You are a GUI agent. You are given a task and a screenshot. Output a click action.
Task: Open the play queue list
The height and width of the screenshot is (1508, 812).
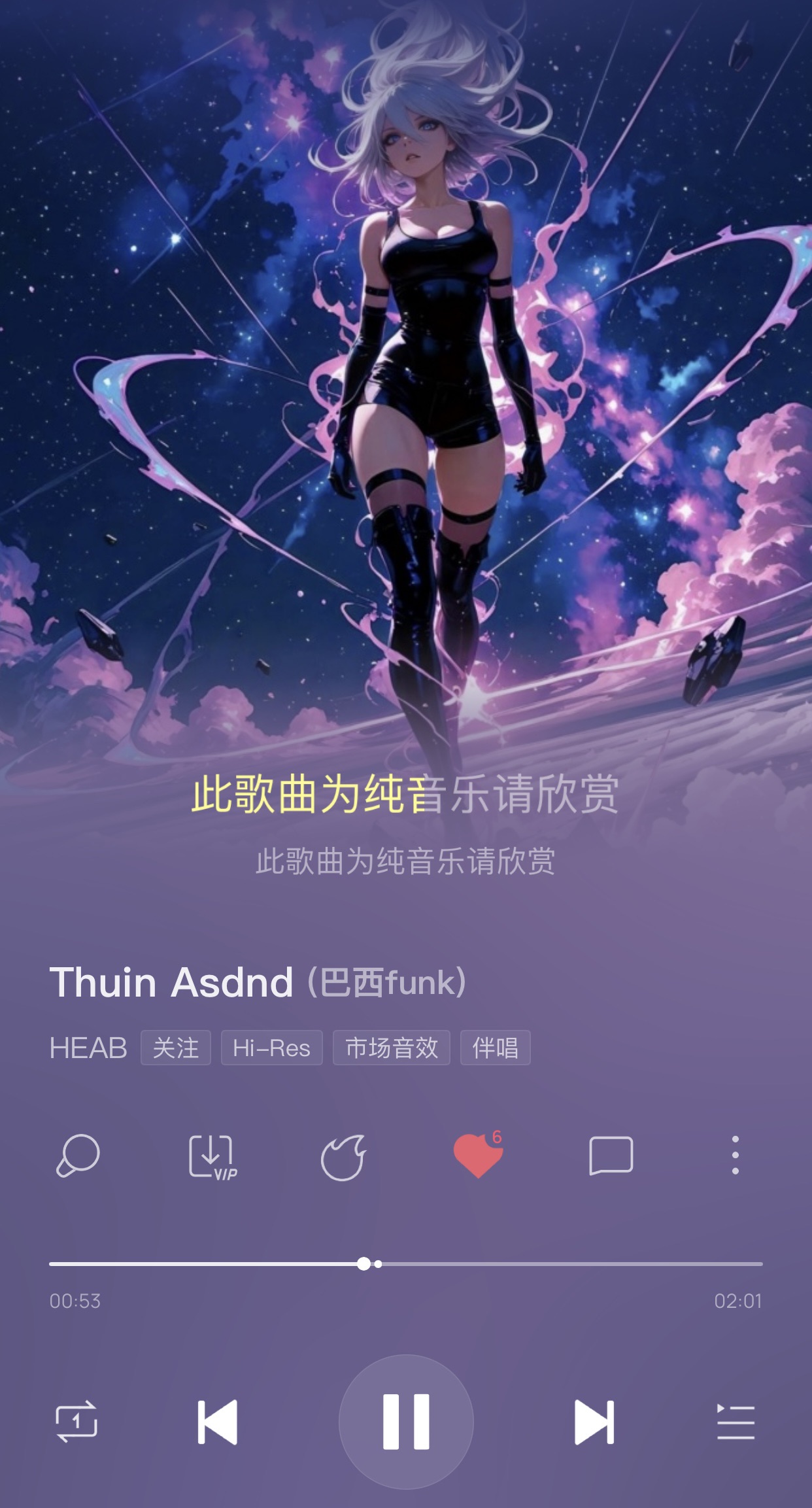[736, 1422]
